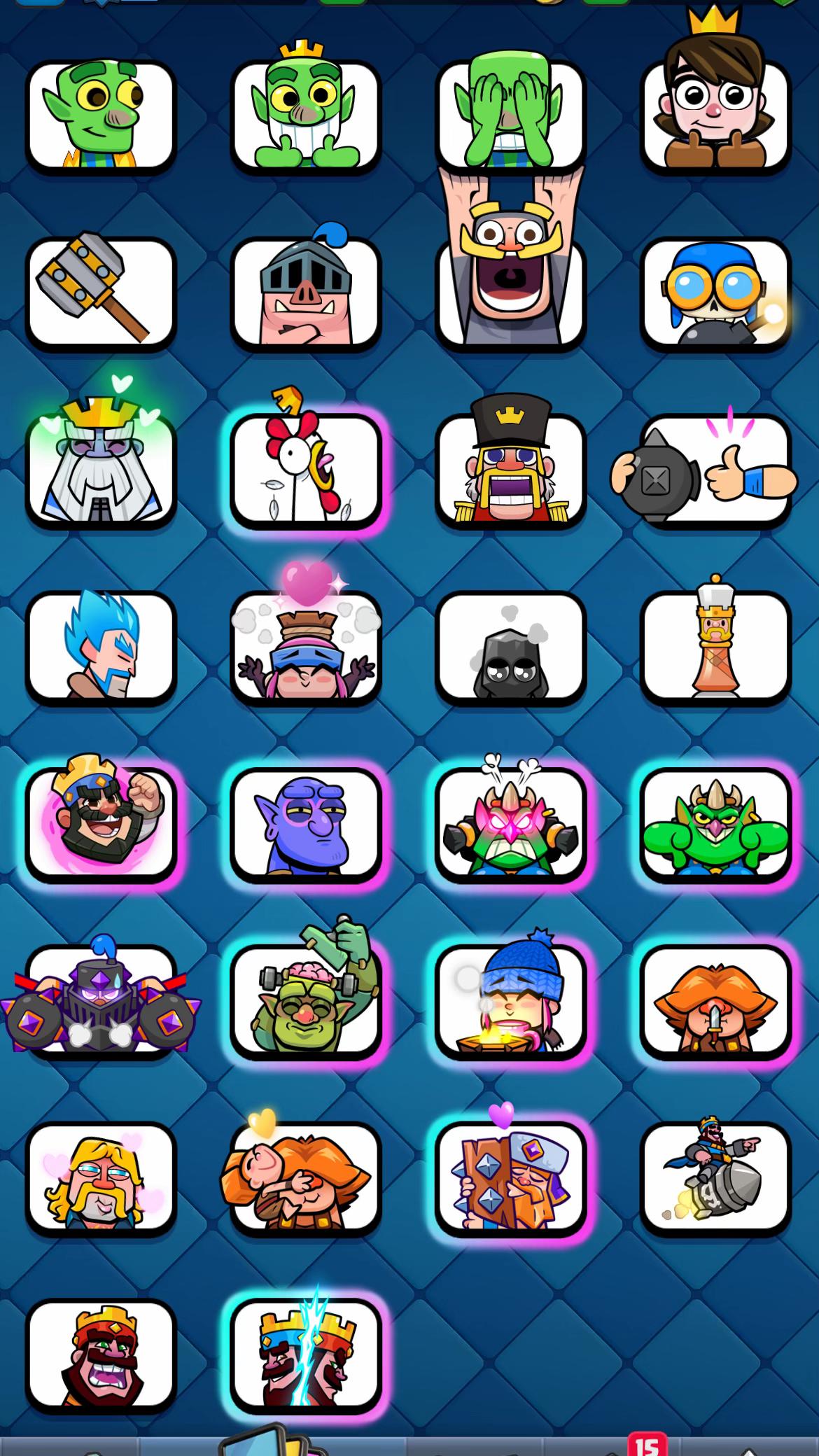The width and height of the screenshot is (819, 1456).
Task: Select the two kings with lightning emote
Action: coord(306,1355)
